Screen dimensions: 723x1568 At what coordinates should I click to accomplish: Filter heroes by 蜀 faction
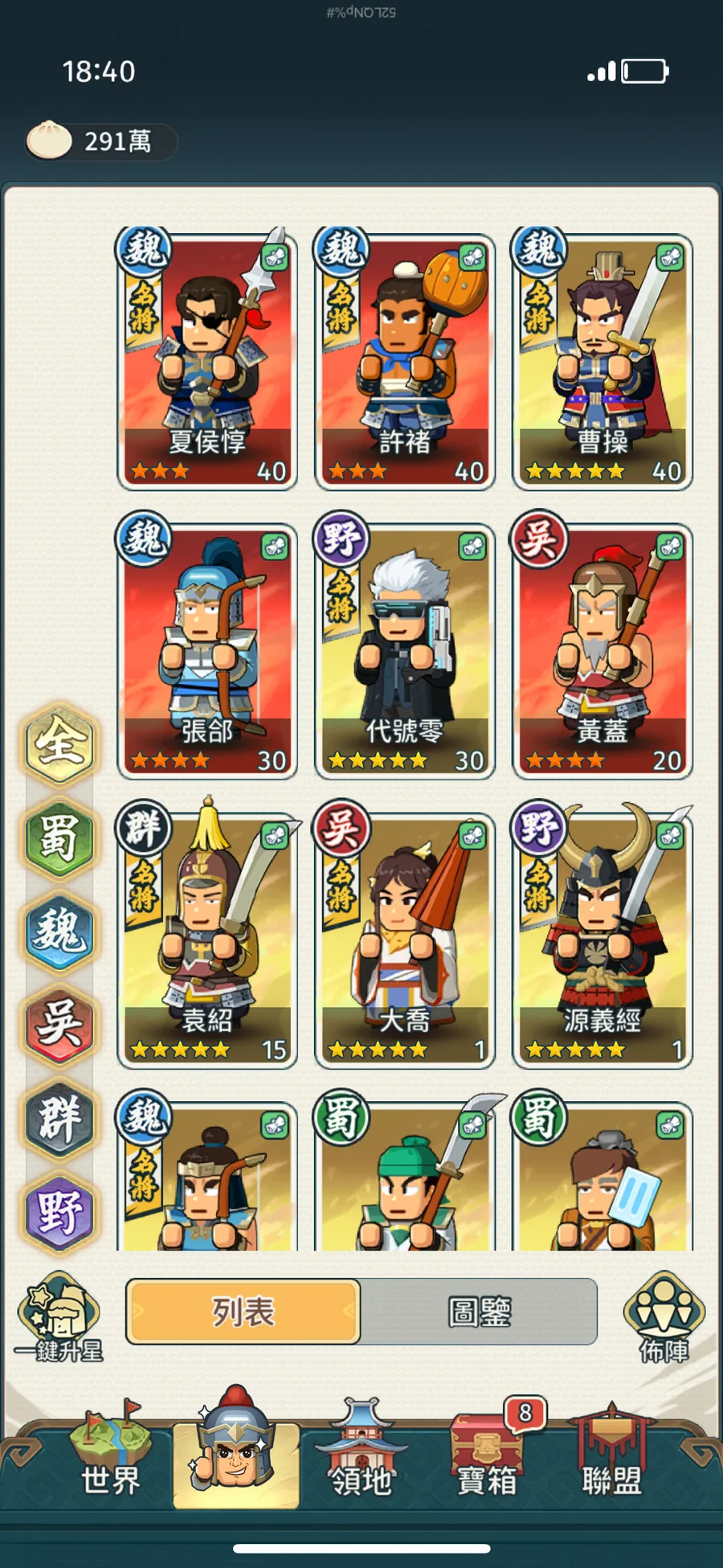tap(59, 838)
